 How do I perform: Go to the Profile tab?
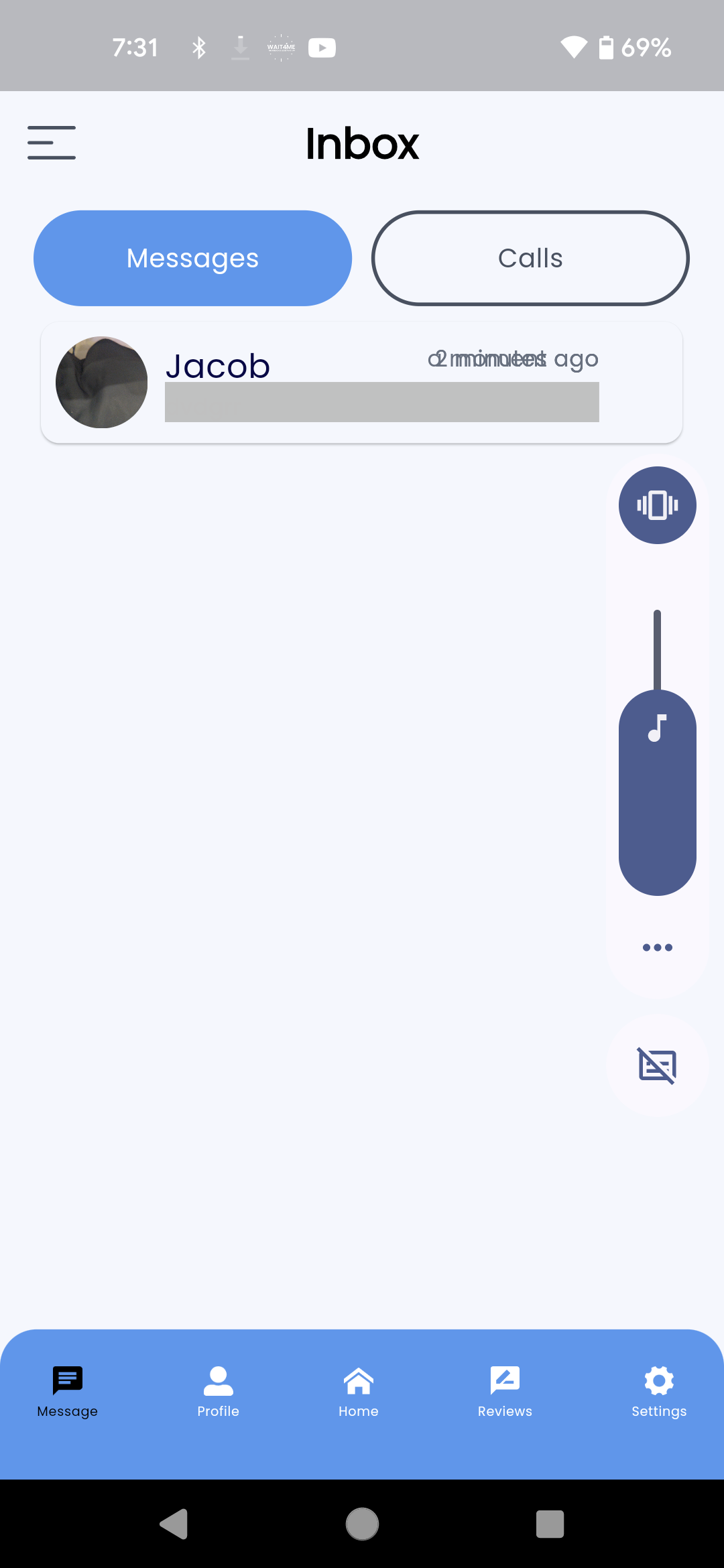tap(218, 1391)
